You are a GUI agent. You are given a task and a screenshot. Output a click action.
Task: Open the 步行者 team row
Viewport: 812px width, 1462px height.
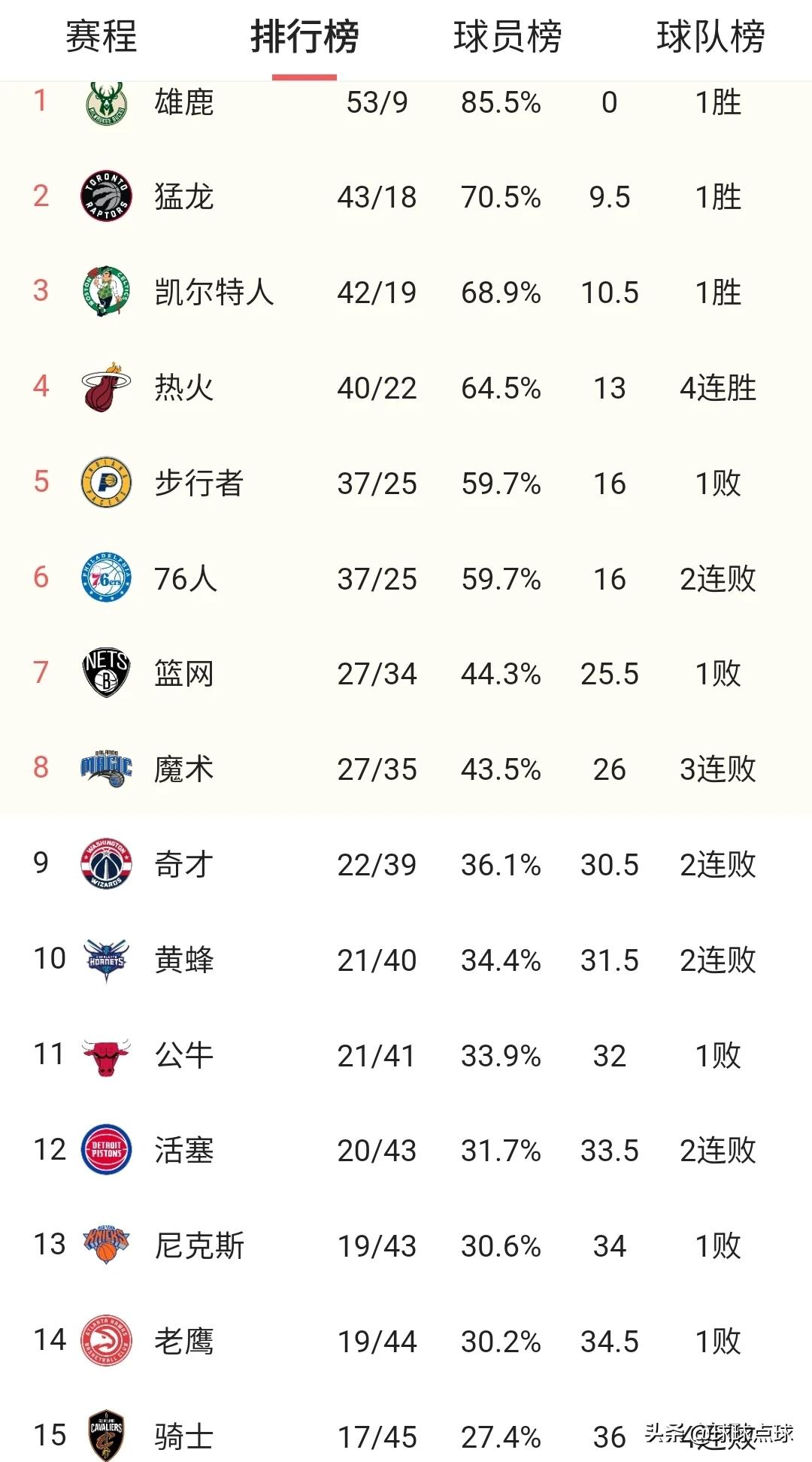point(406,484)
